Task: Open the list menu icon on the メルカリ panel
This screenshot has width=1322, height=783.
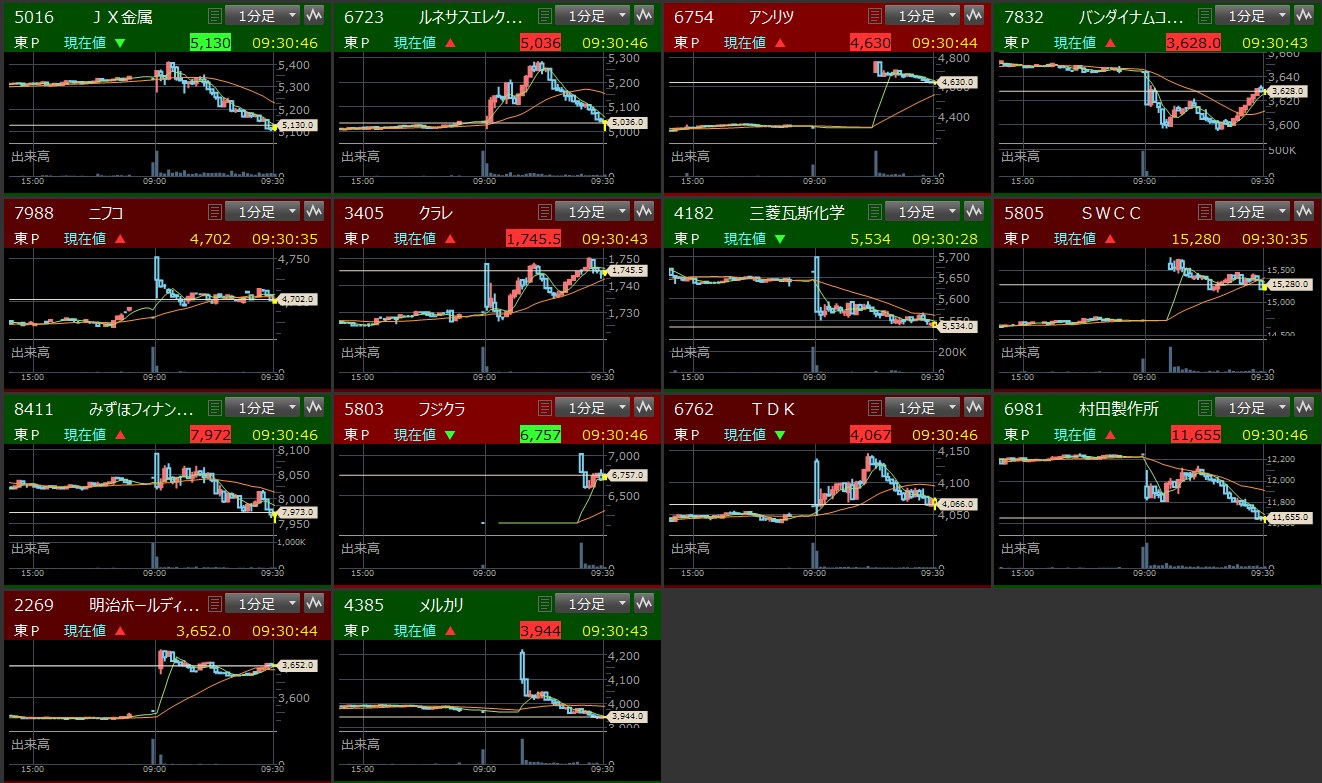Action: tap(545, 603)
